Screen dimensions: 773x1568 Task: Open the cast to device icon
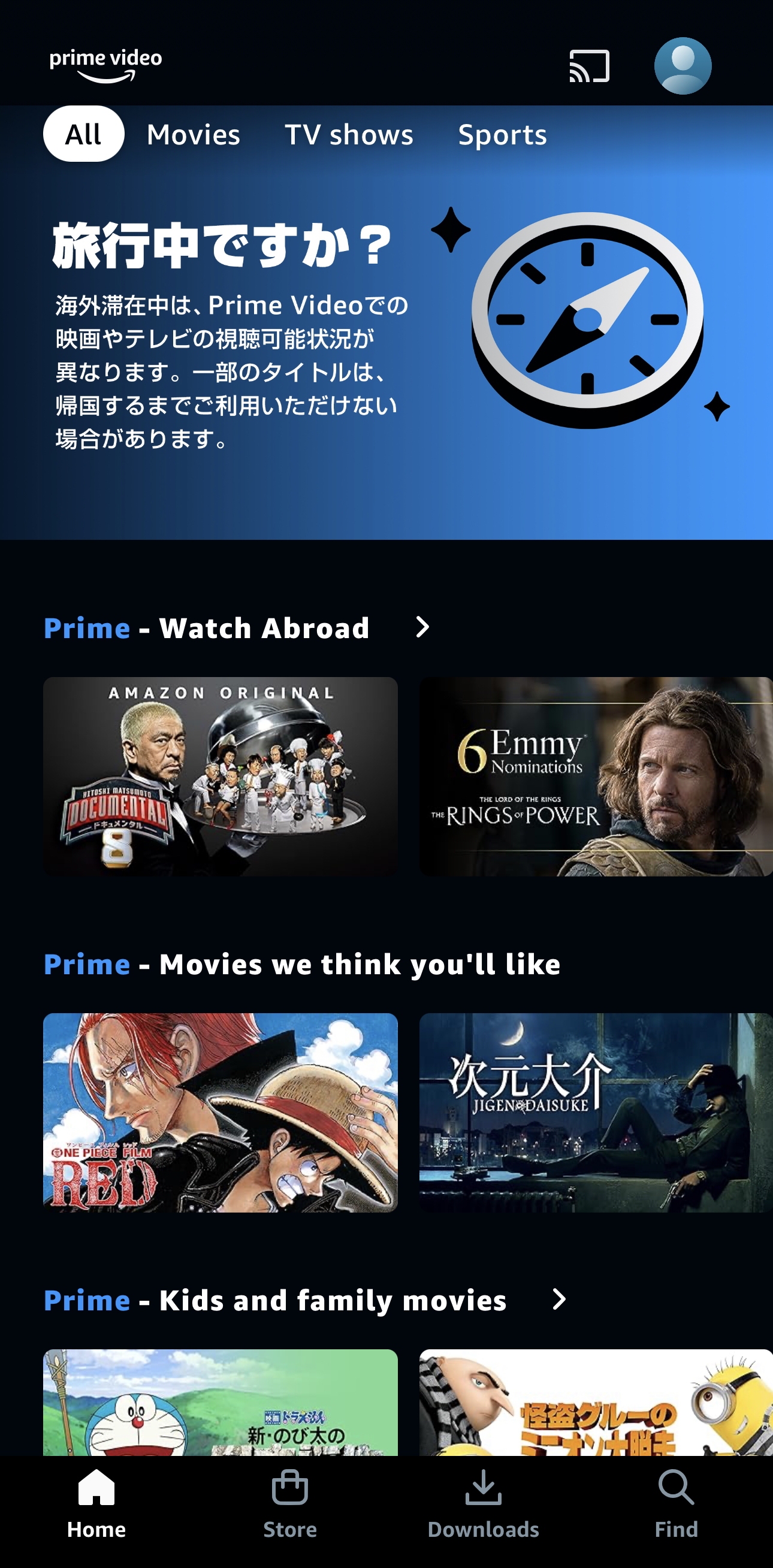point(588,66)
